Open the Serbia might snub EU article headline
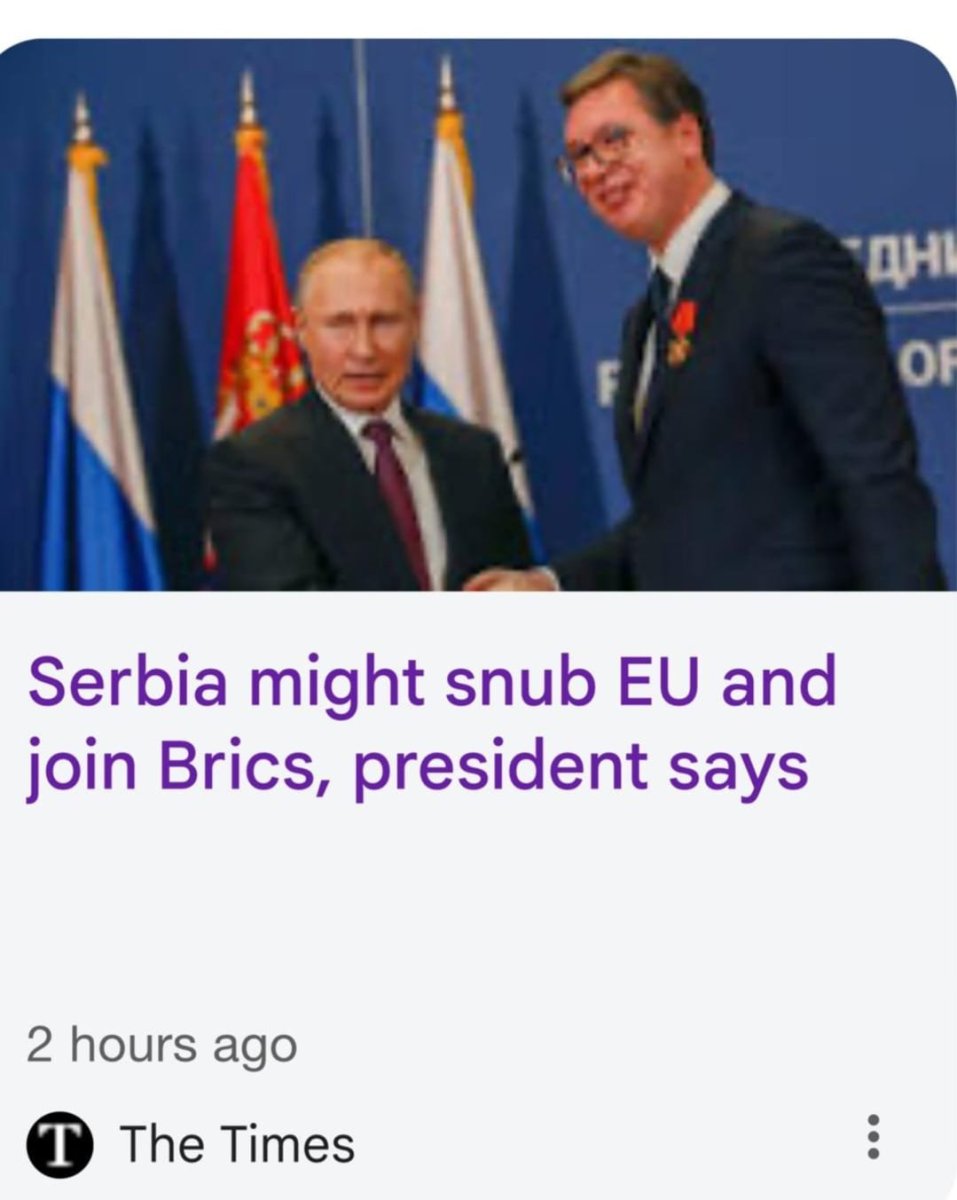This screenshot has width=957, height=1200. [x=430, y=725]
